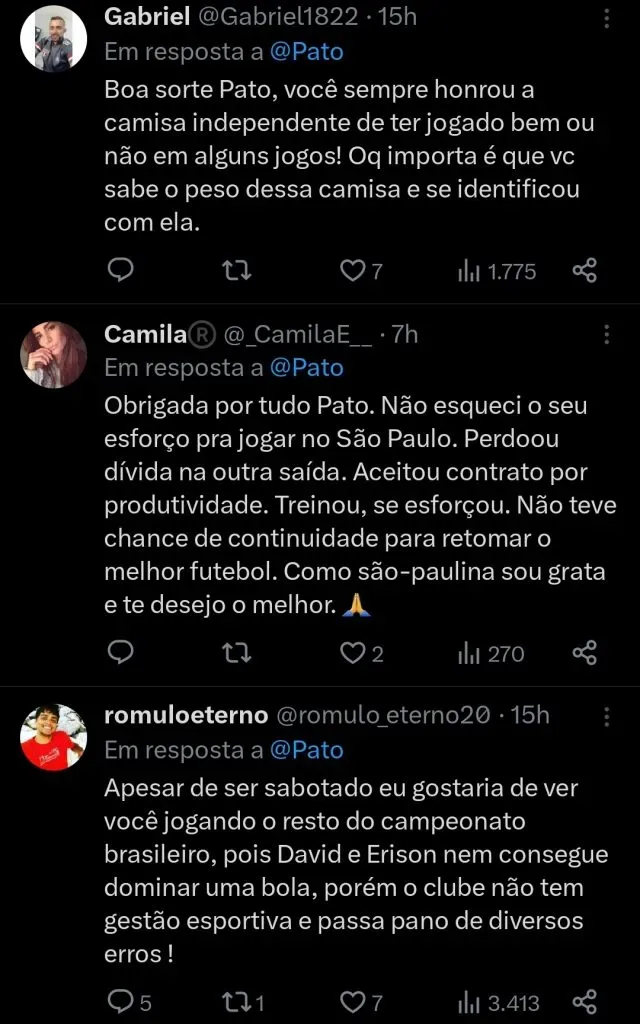Reply to romuloeterno's tweet

120,1001
